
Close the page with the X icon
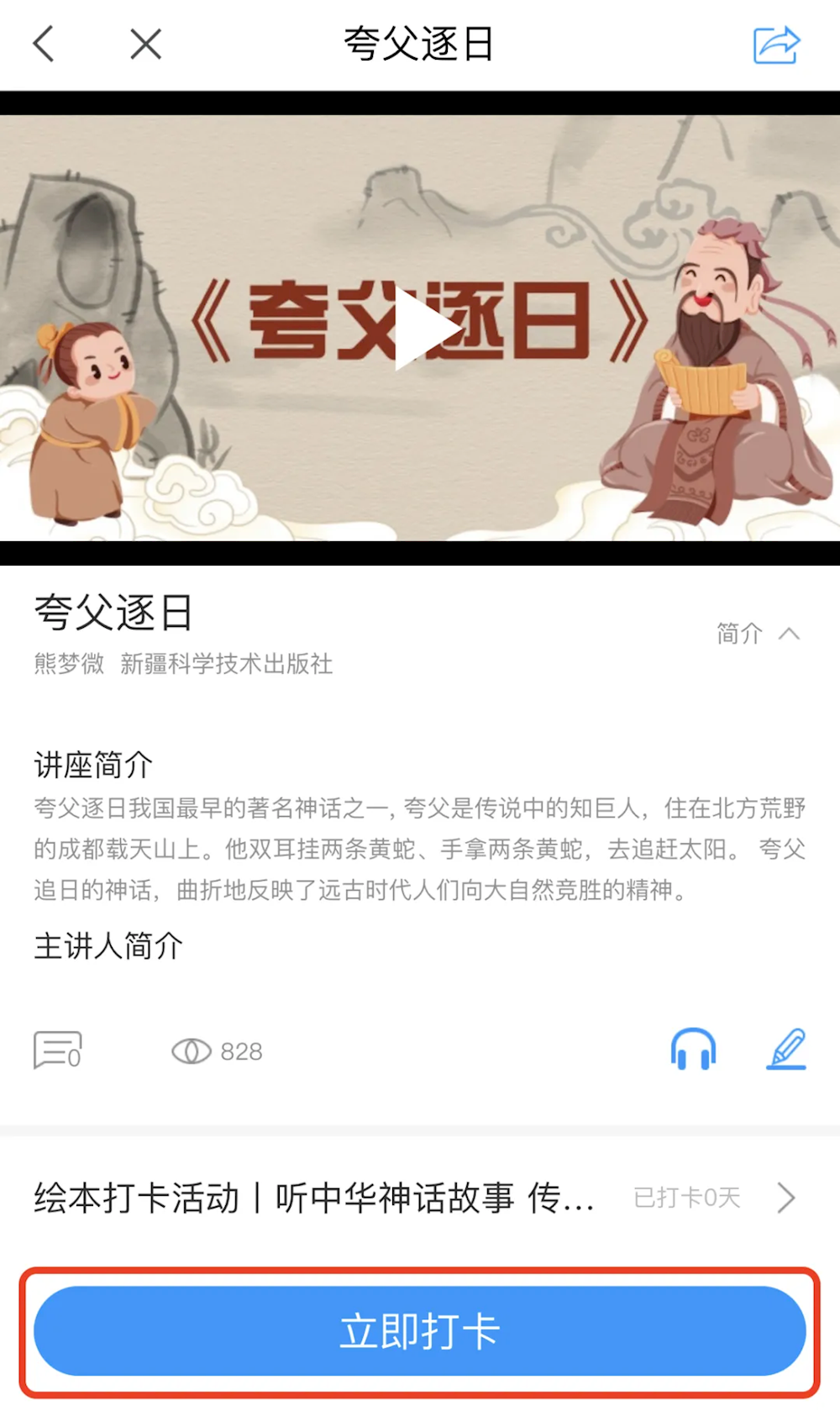[x=145, y=44]
